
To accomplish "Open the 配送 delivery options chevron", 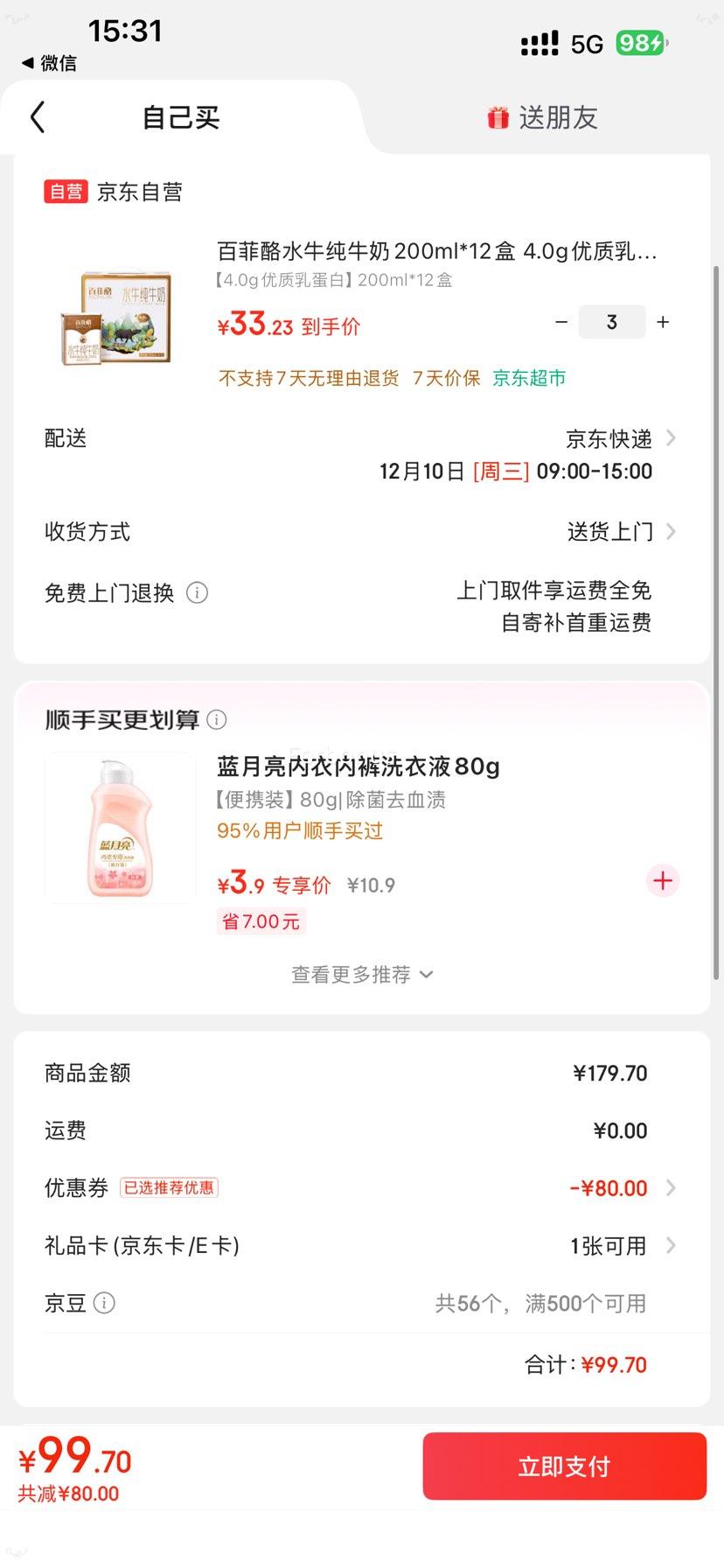I will click(670, 438).
